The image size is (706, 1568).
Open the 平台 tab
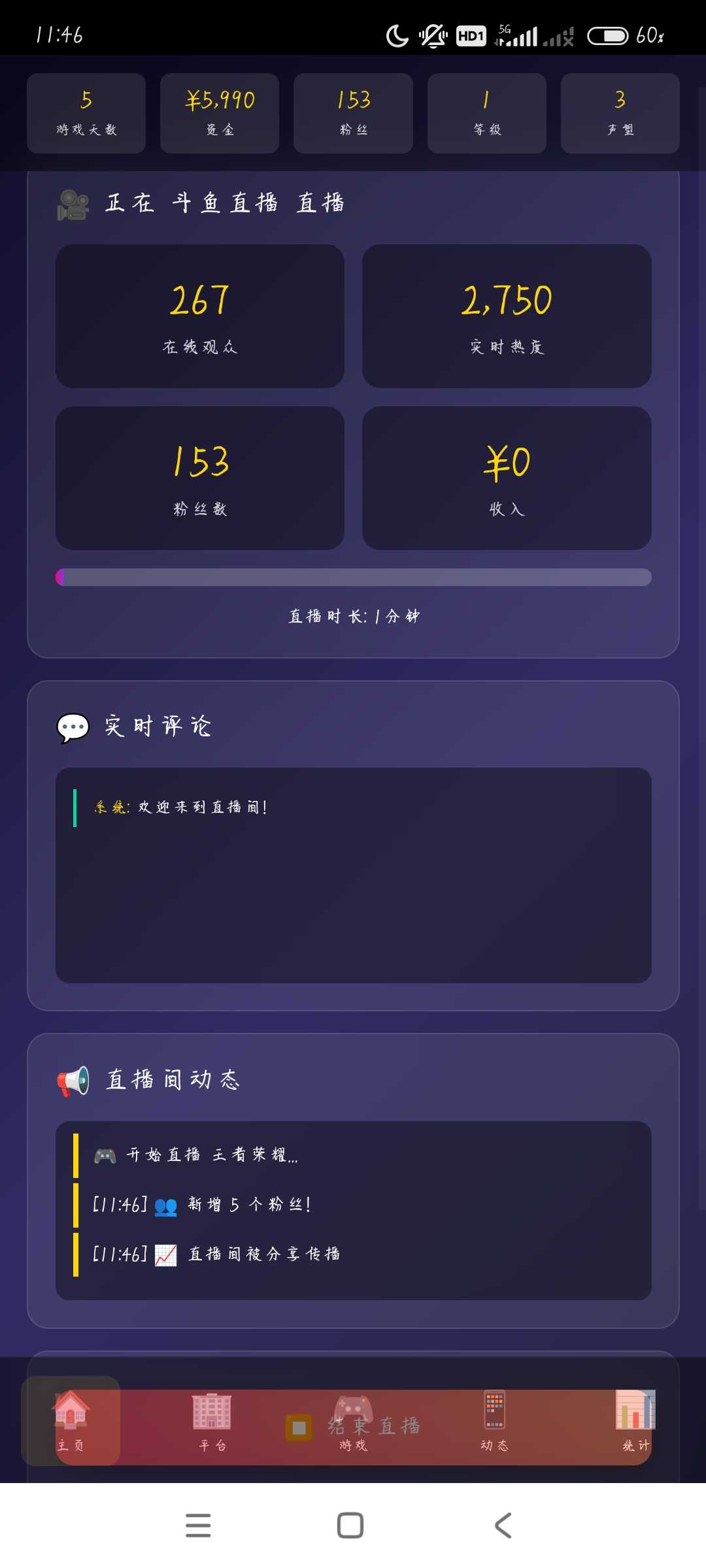click(x=212, y=1421)
